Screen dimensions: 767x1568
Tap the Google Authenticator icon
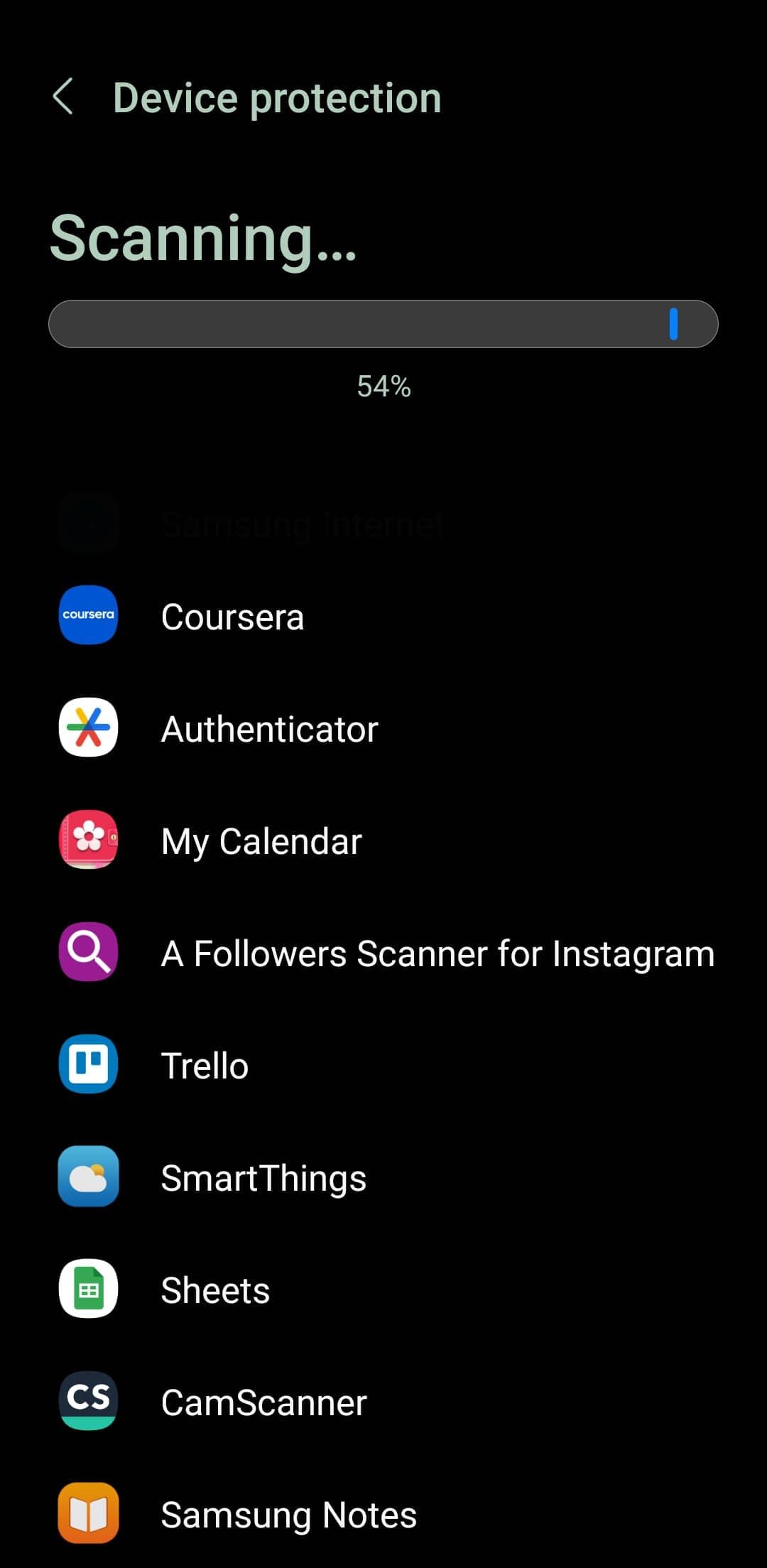pyautogui.click(x=87, y=728)
